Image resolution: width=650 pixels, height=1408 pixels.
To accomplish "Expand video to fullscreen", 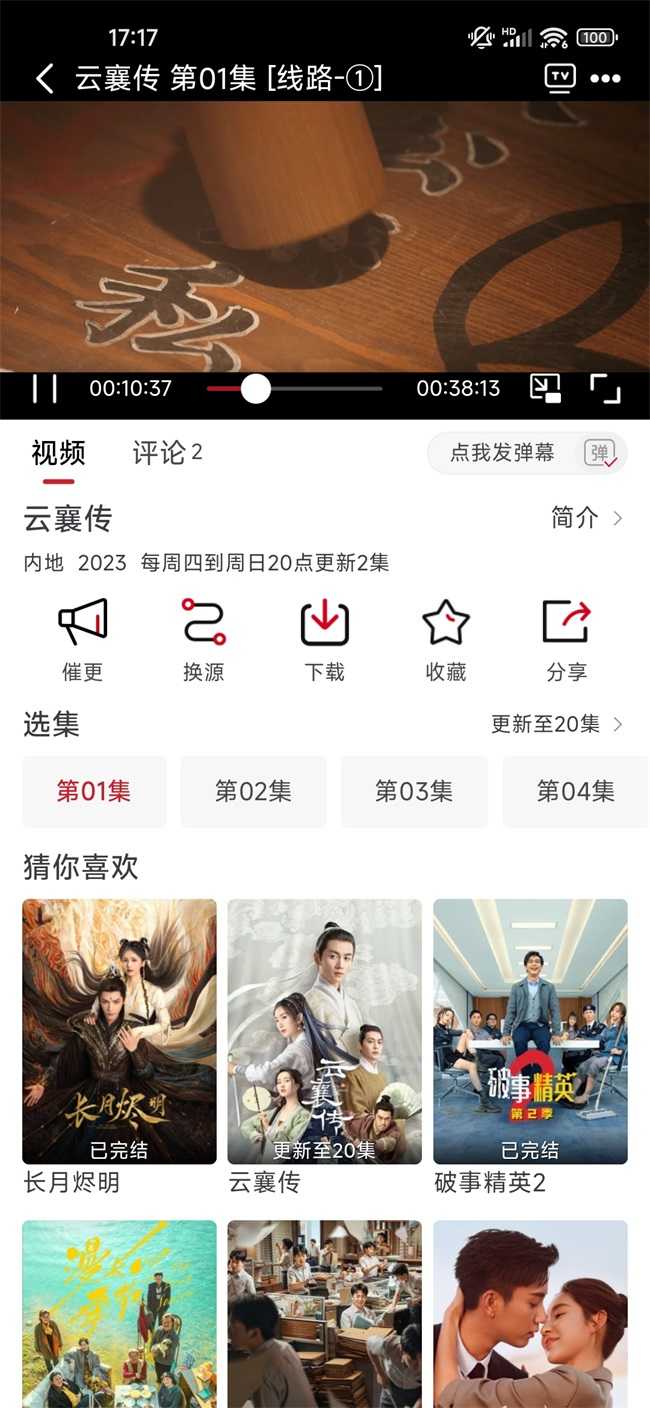I will click(x=605, y=388).
